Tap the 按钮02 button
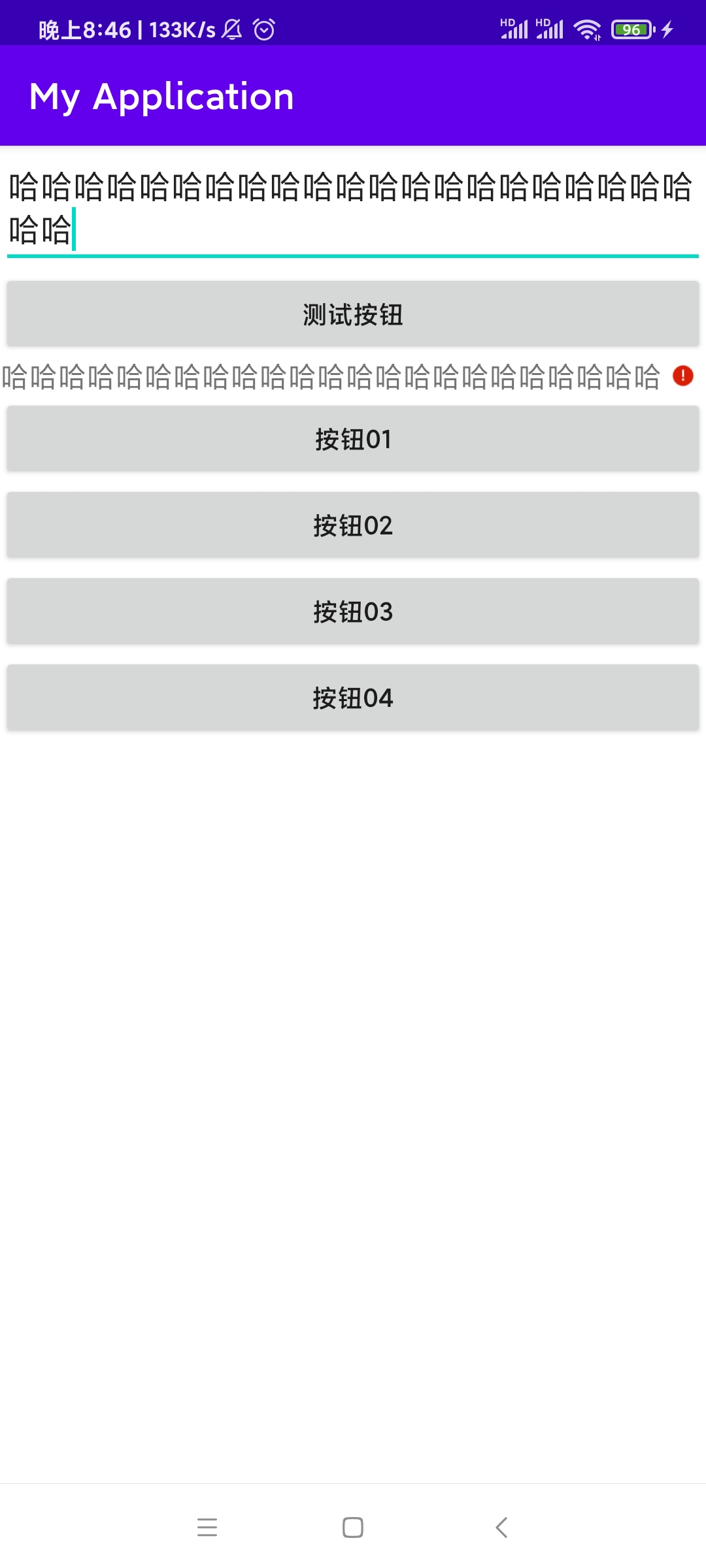 click(353, 525)
